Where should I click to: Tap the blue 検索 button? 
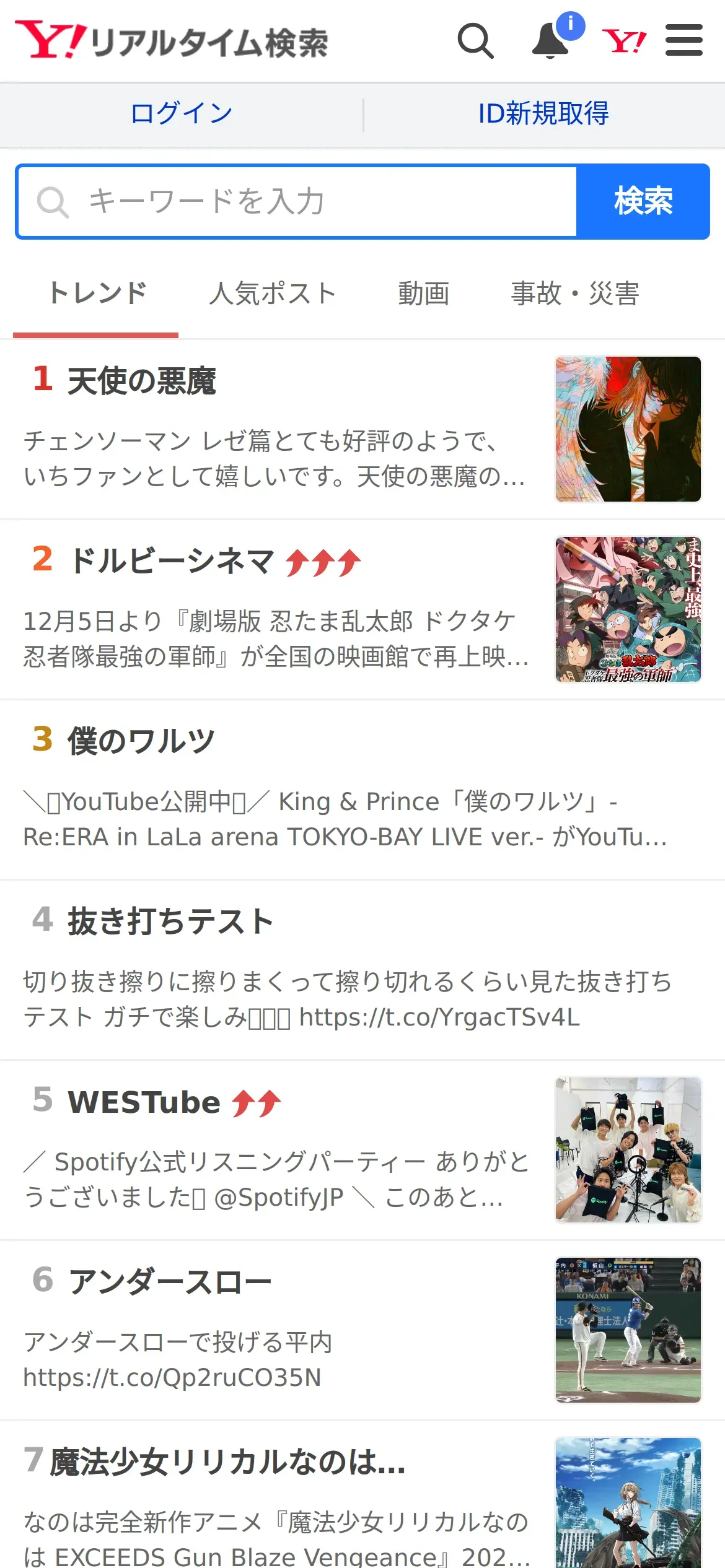(643, 202)
